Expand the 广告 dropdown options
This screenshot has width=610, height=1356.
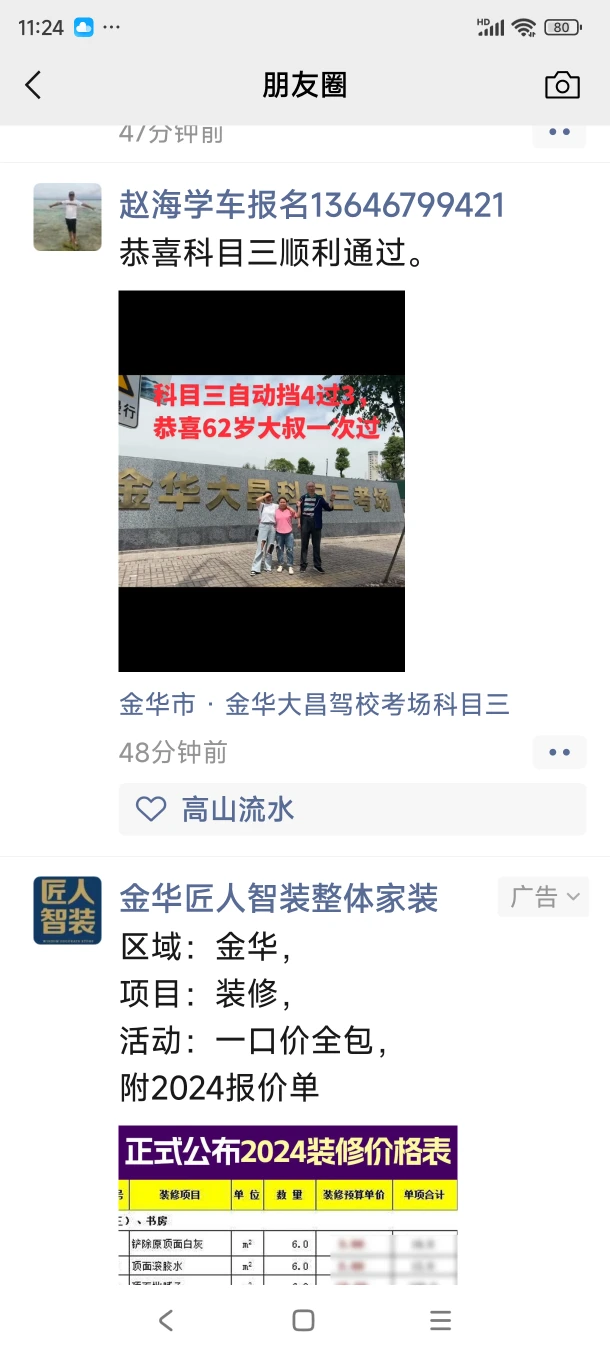[x=544, y=897]
